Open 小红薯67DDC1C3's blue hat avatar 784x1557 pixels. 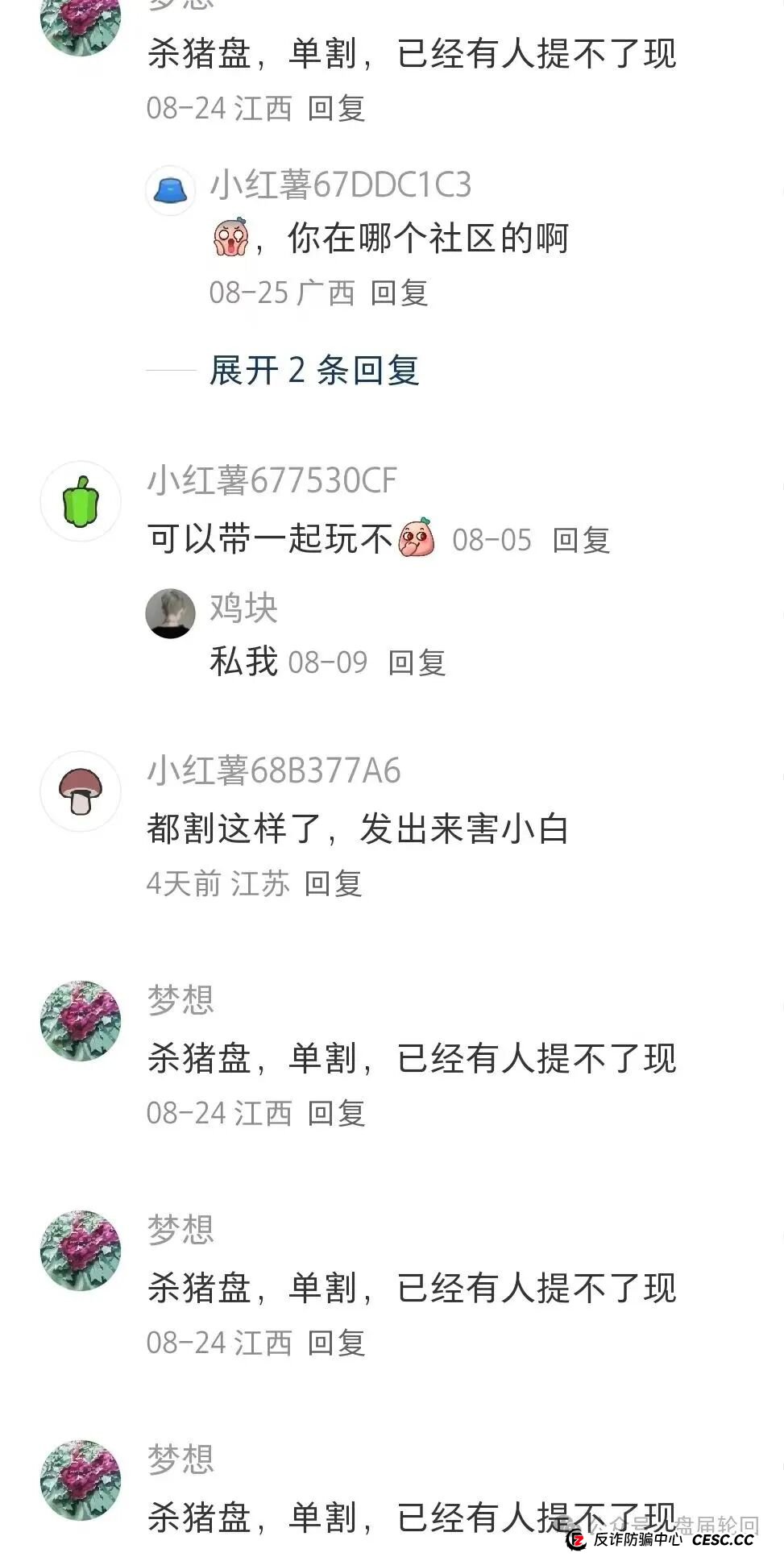[x=170, y=191]
